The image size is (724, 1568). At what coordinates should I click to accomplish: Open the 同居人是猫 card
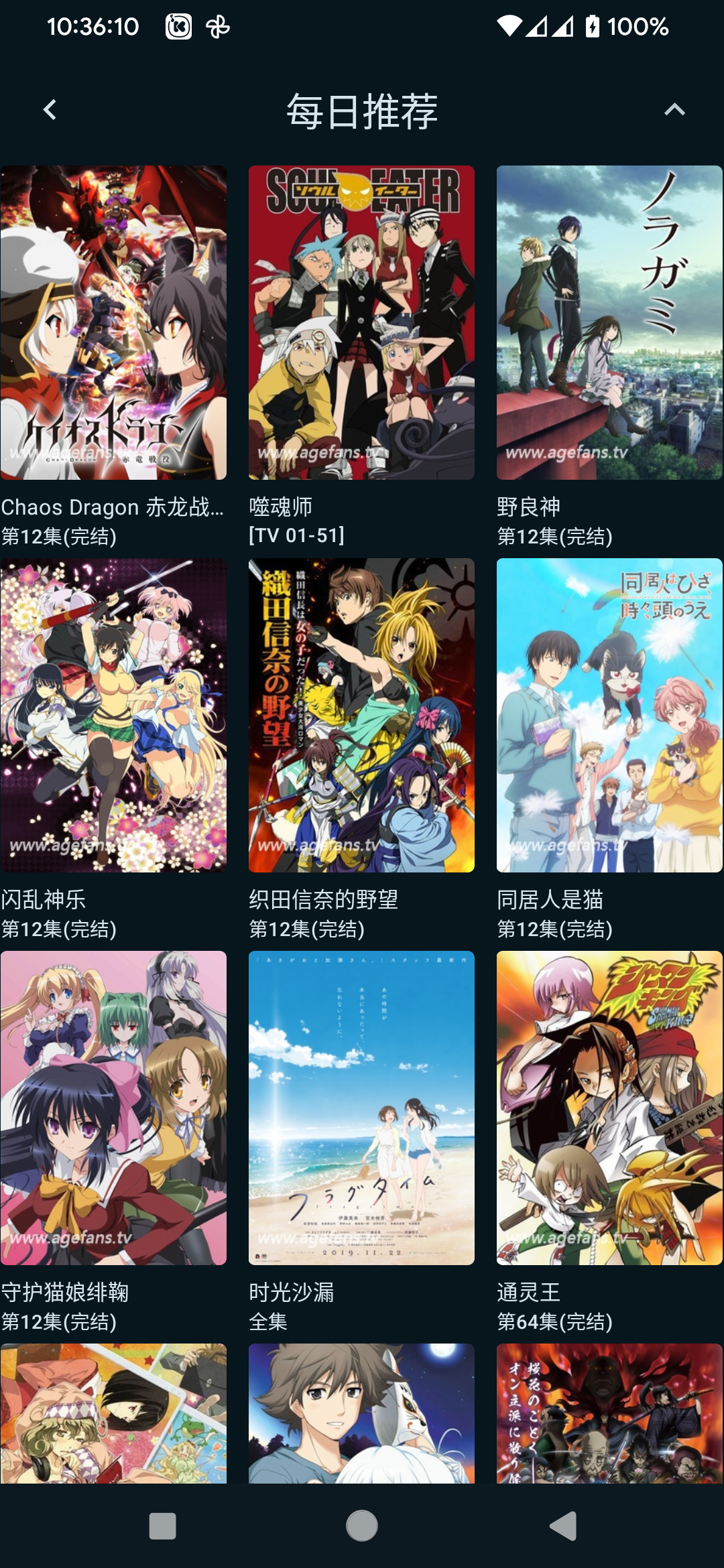click(609, 716)
